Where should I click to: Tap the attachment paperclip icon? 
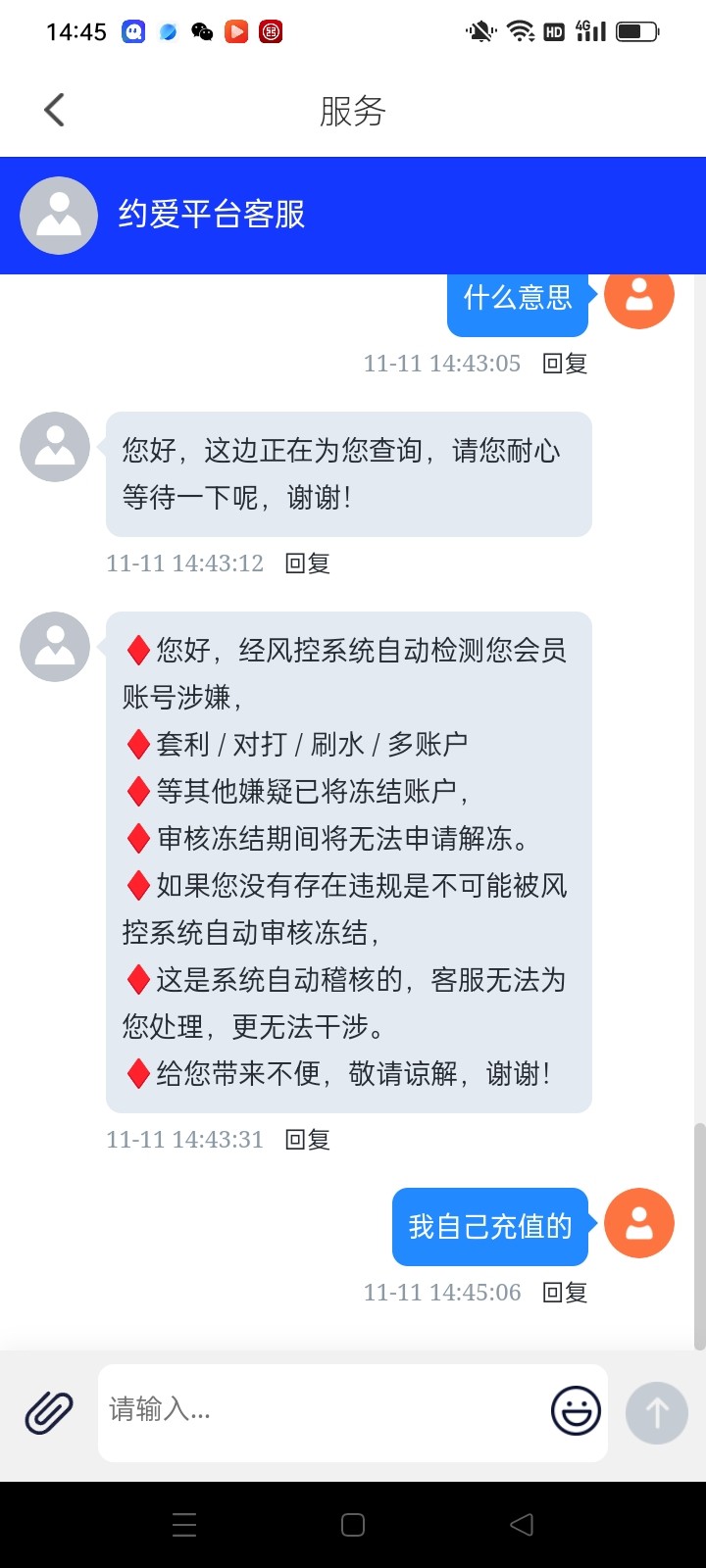coord(48,1412)
